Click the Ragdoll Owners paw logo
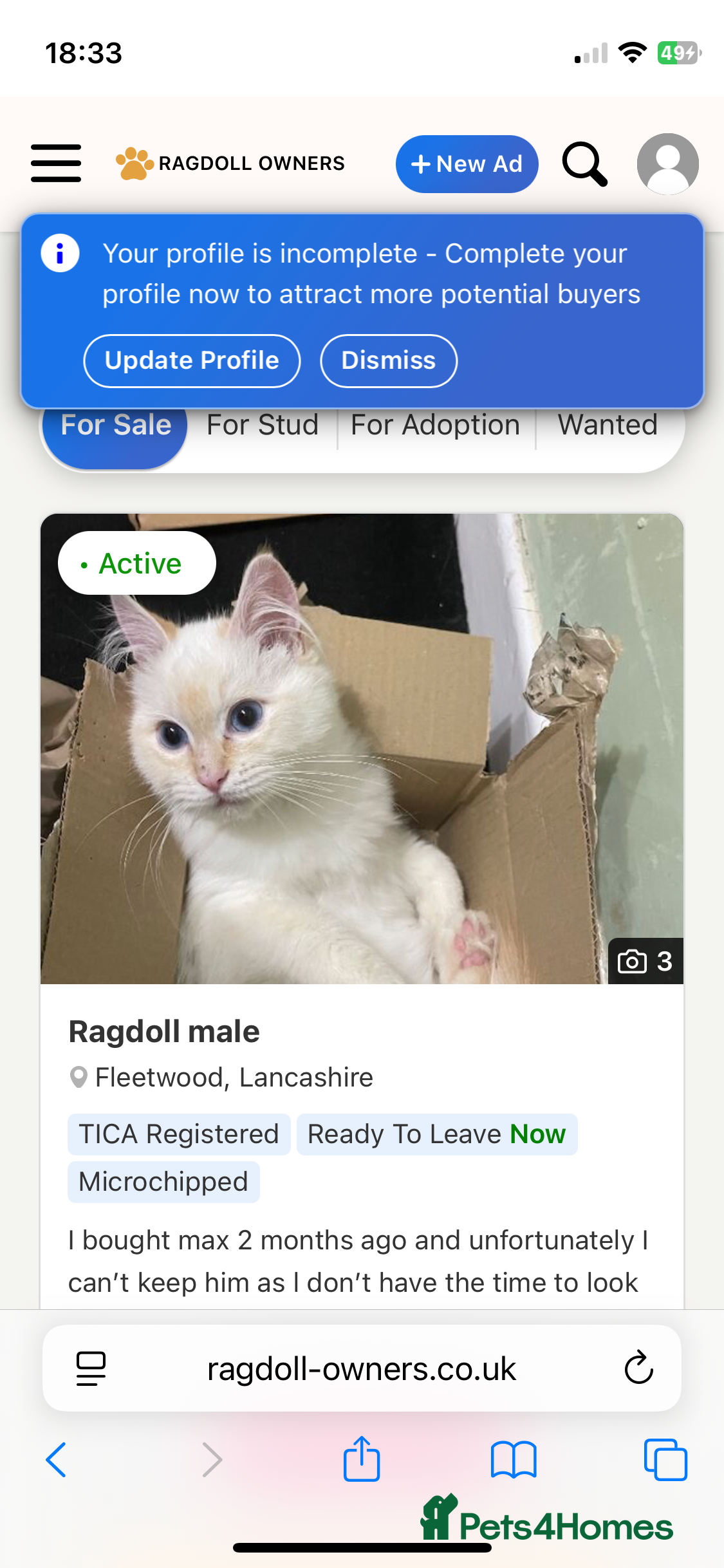724x1568 pixels. (131, 163)
